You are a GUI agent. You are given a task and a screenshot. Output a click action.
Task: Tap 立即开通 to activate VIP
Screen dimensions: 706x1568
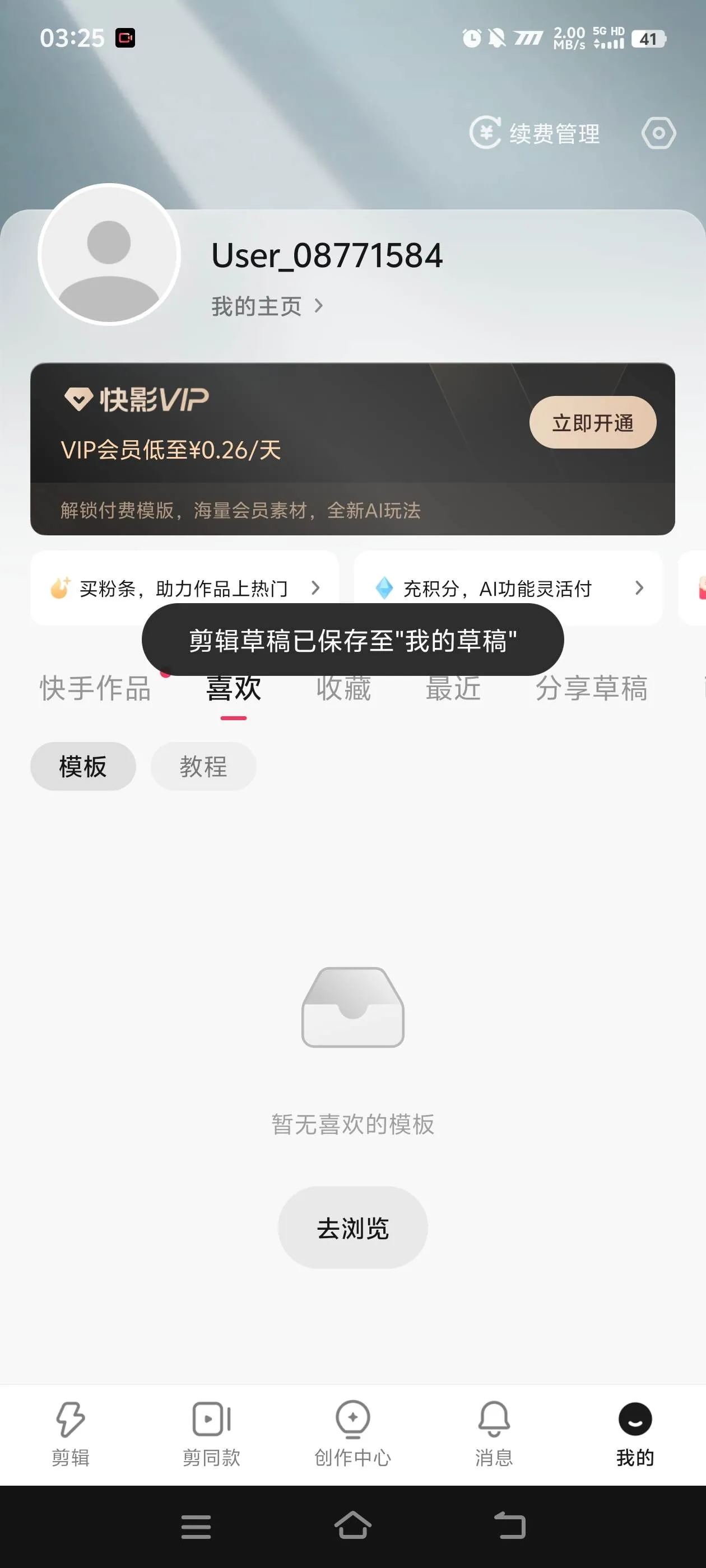592,422
